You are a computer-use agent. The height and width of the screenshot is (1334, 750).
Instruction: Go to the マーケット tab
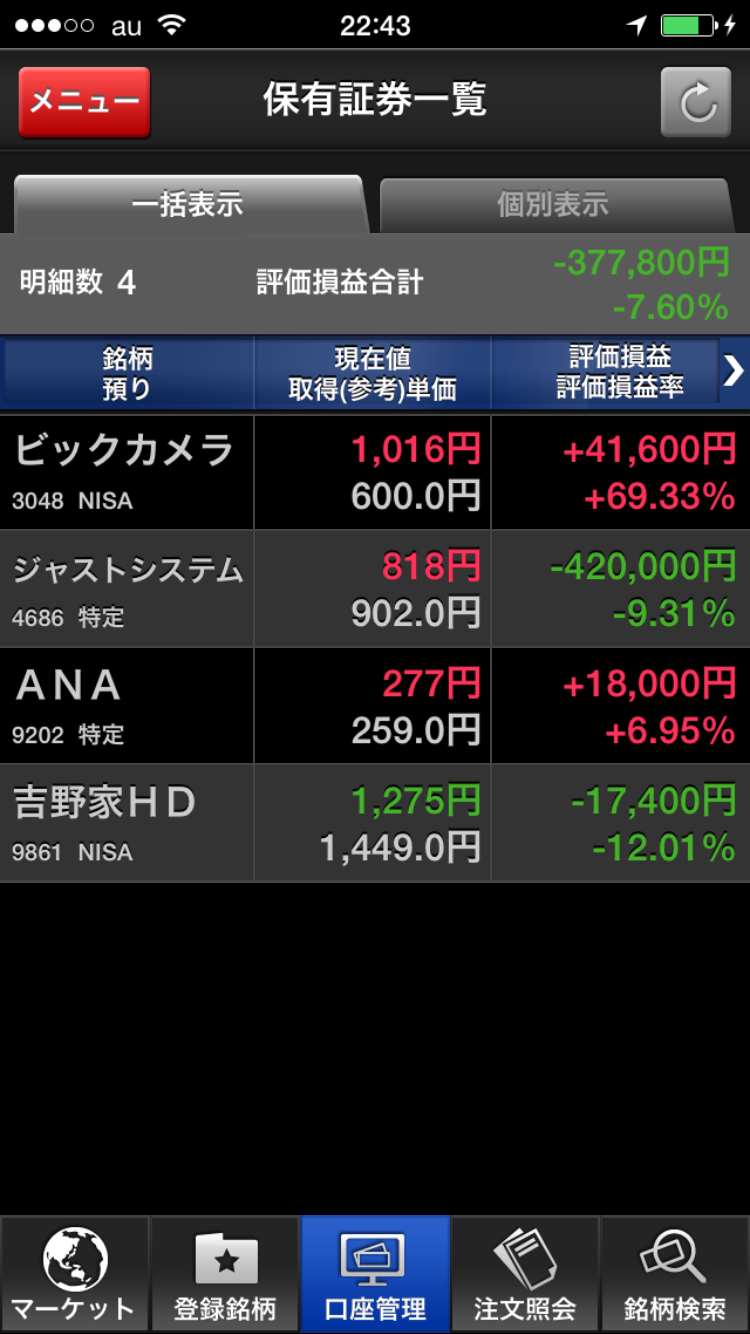pyautogui.click(x=74, y=1275)
